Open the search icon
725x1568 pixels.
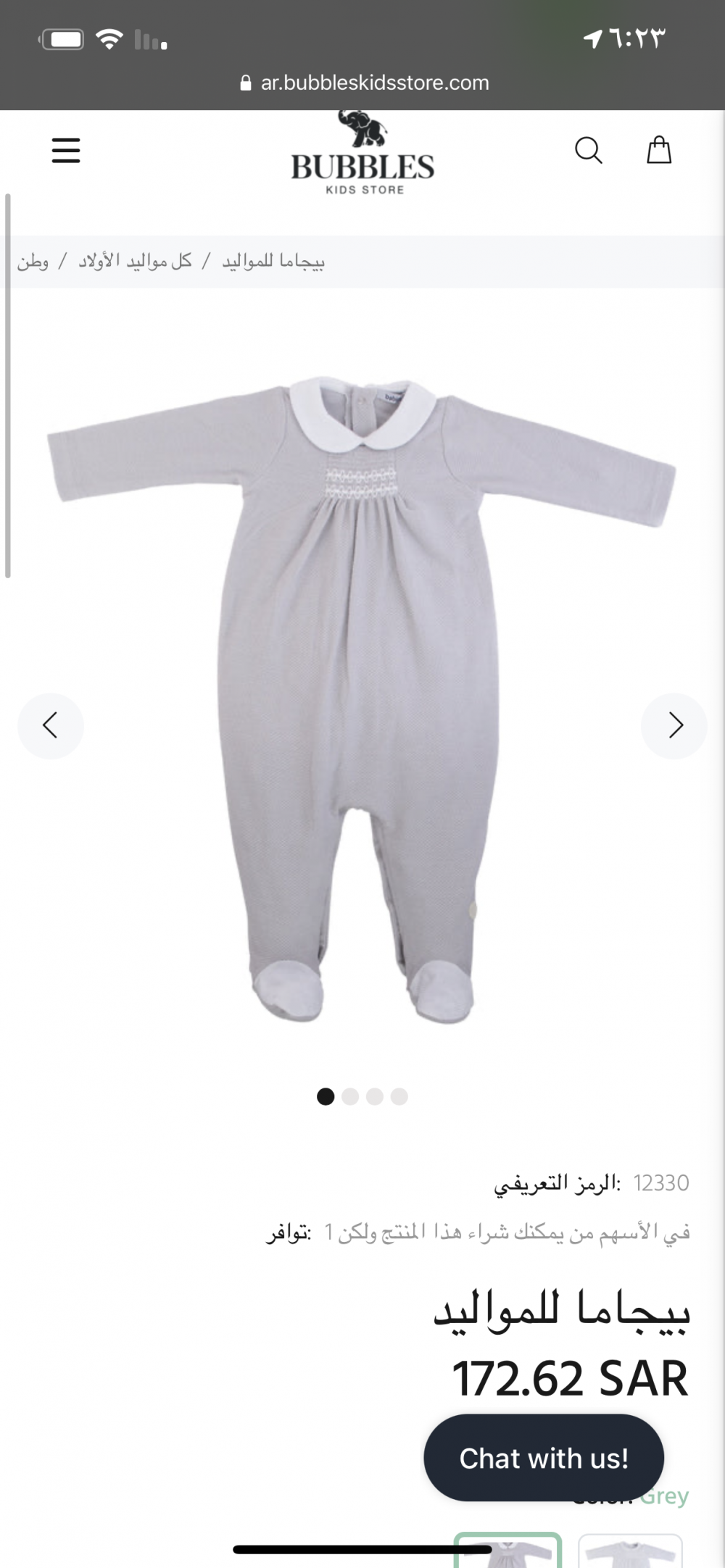pos(588,151)
